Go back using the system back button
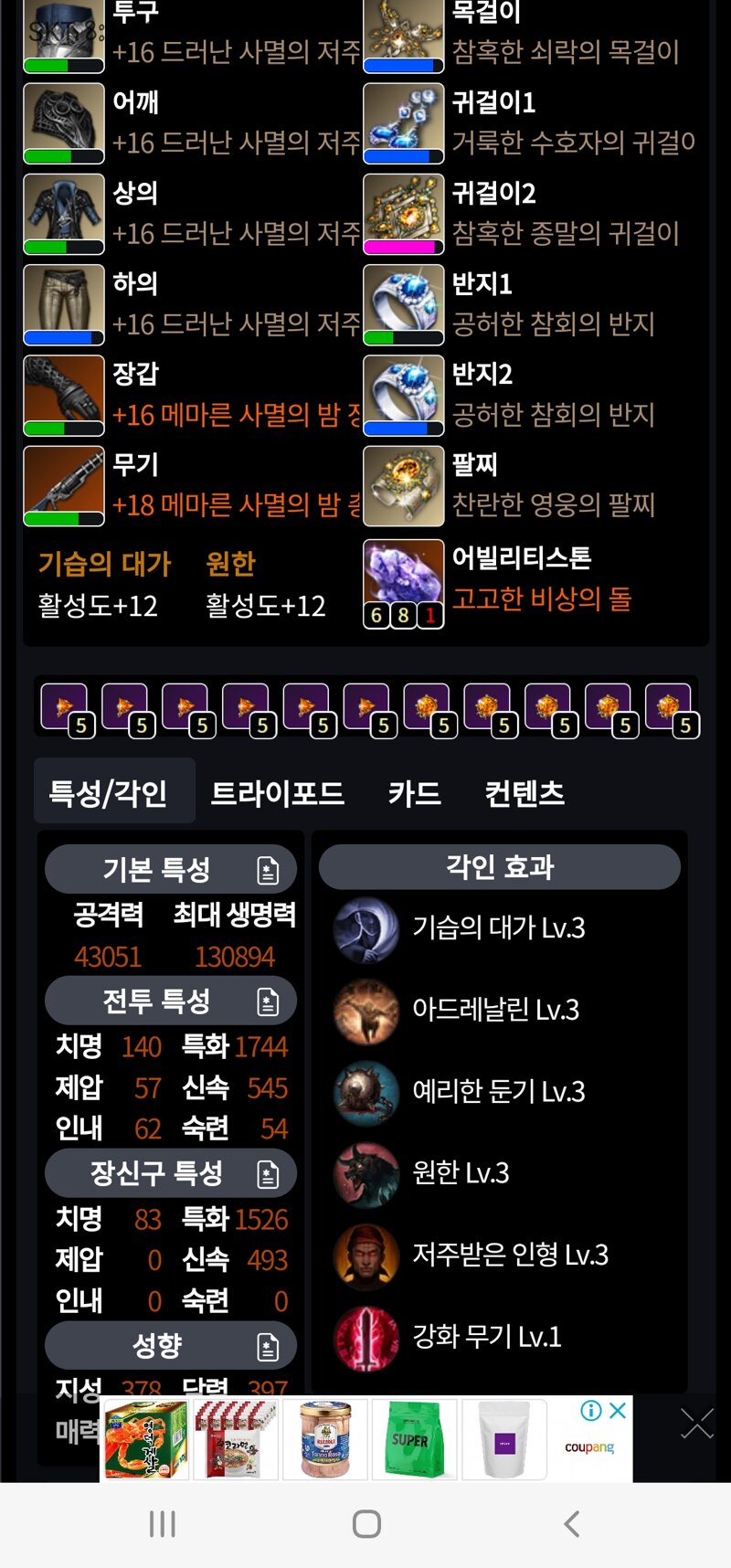Screen dimensions: 731x1568 point(572,1523)
